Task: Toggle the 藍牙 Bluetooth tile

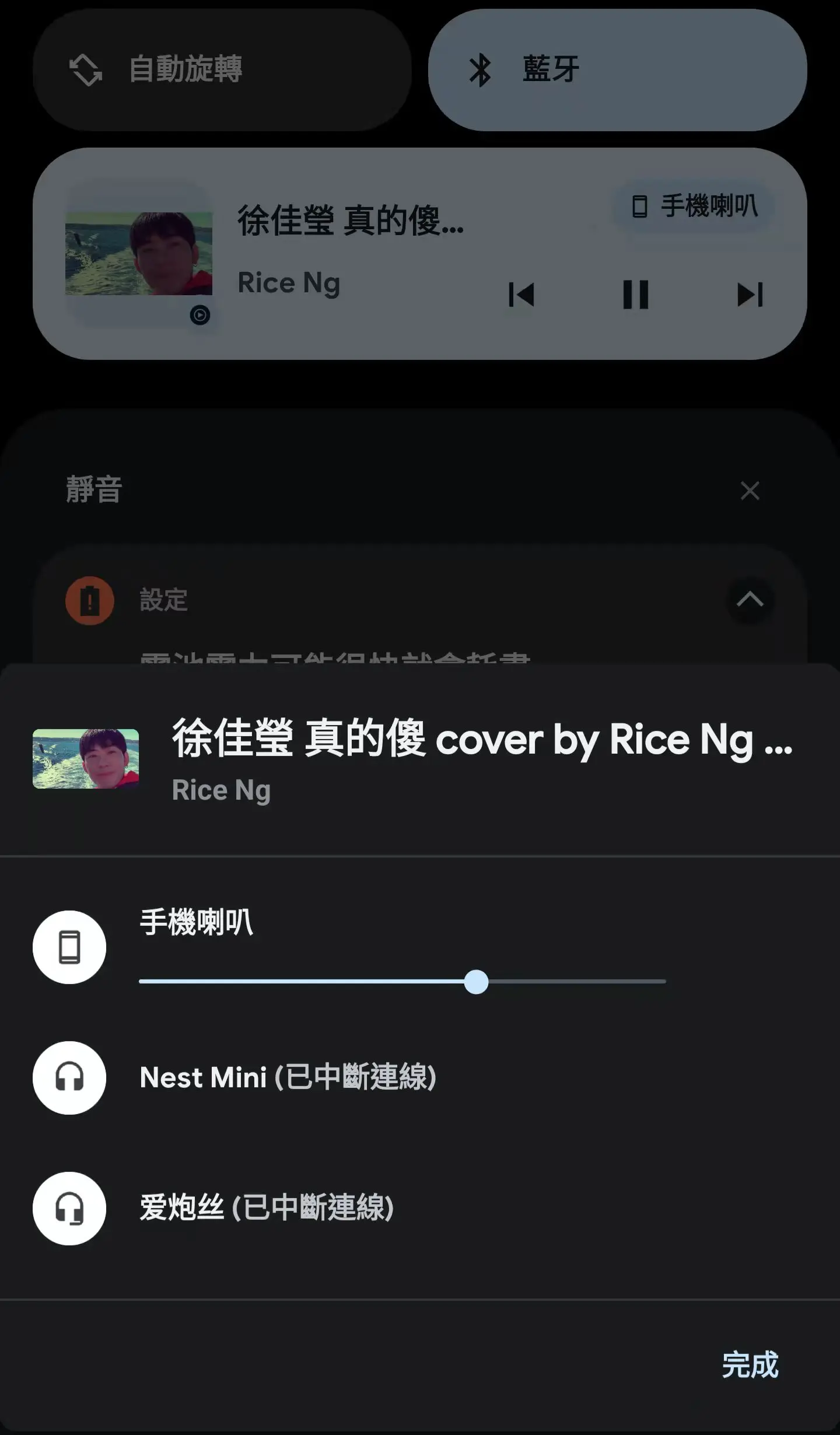Action: (617, 70)
